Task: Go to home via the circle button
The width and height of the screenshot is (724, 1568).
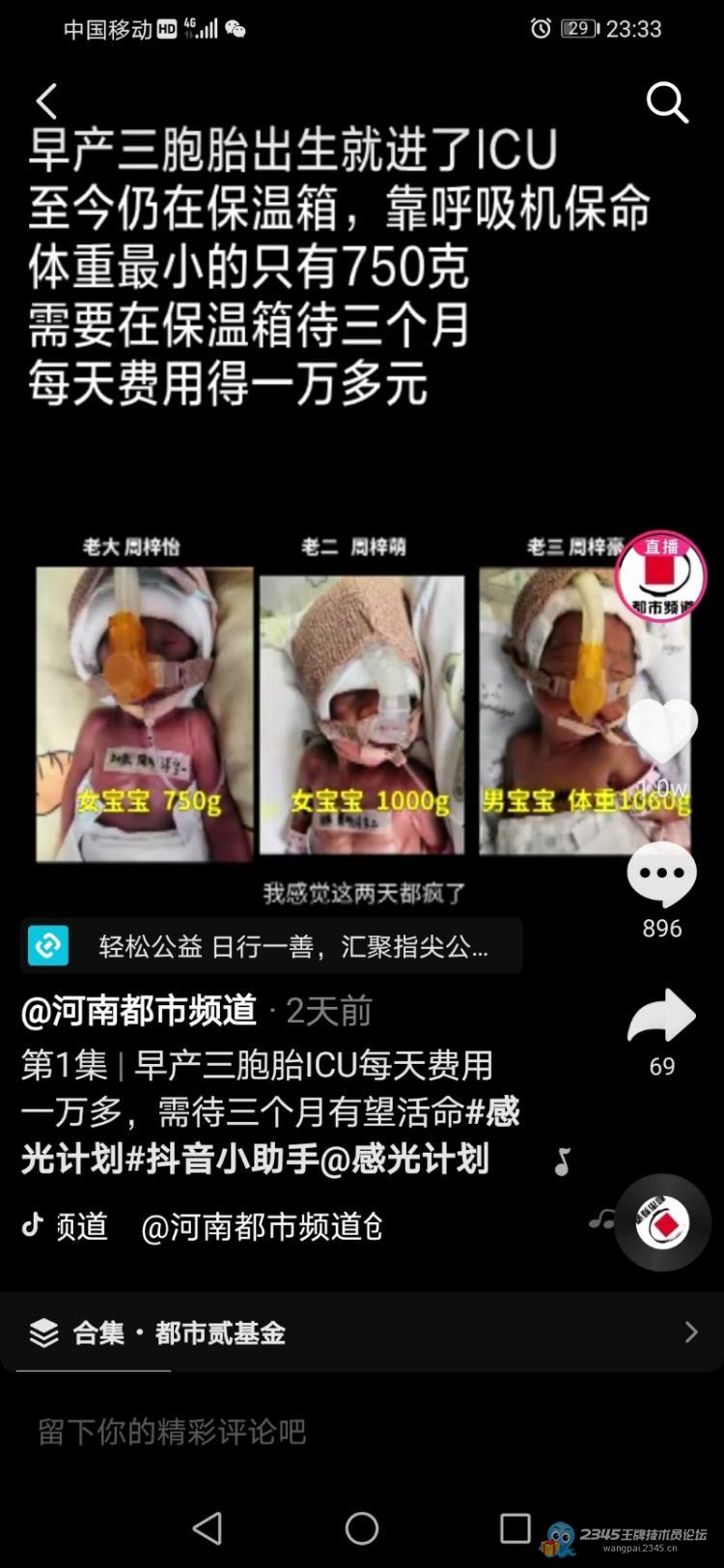Action: (x=362, y=1527)
